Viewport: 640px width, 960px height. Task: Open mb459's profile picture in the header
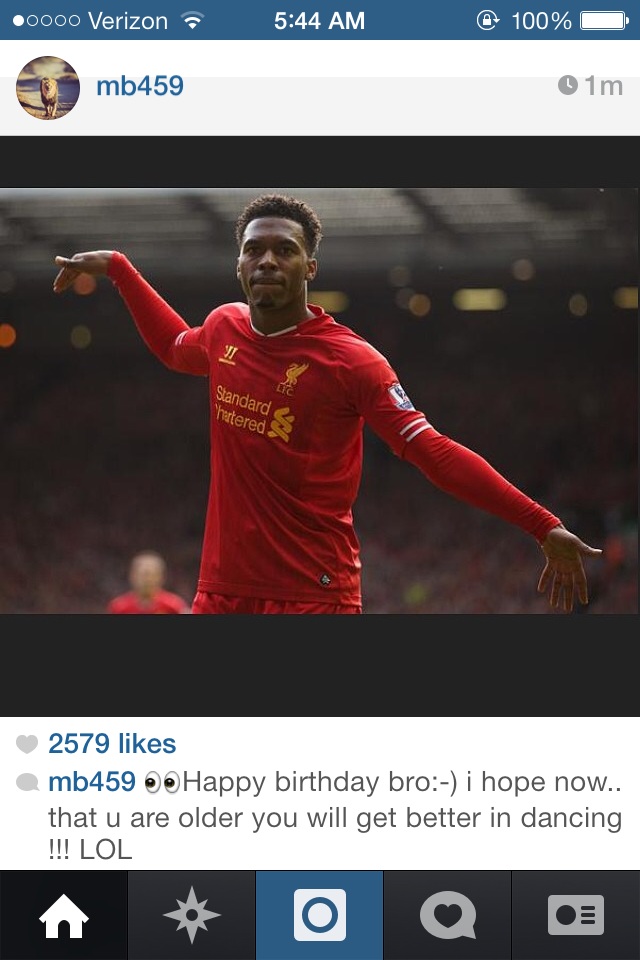tap(47, 88)
